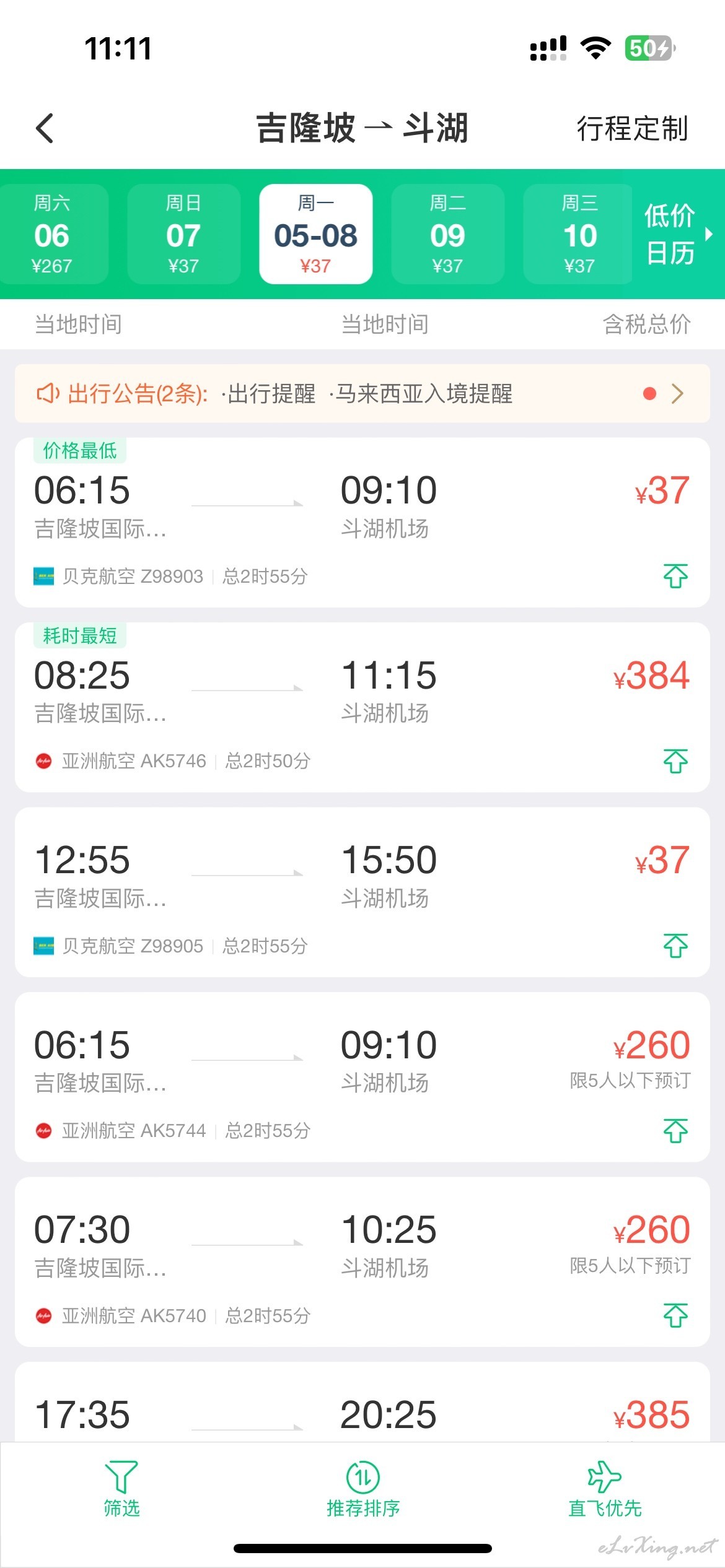725x1568 pixels.
Task: Select Tuesday 09 date tab
Action: [x=447, y=234]
